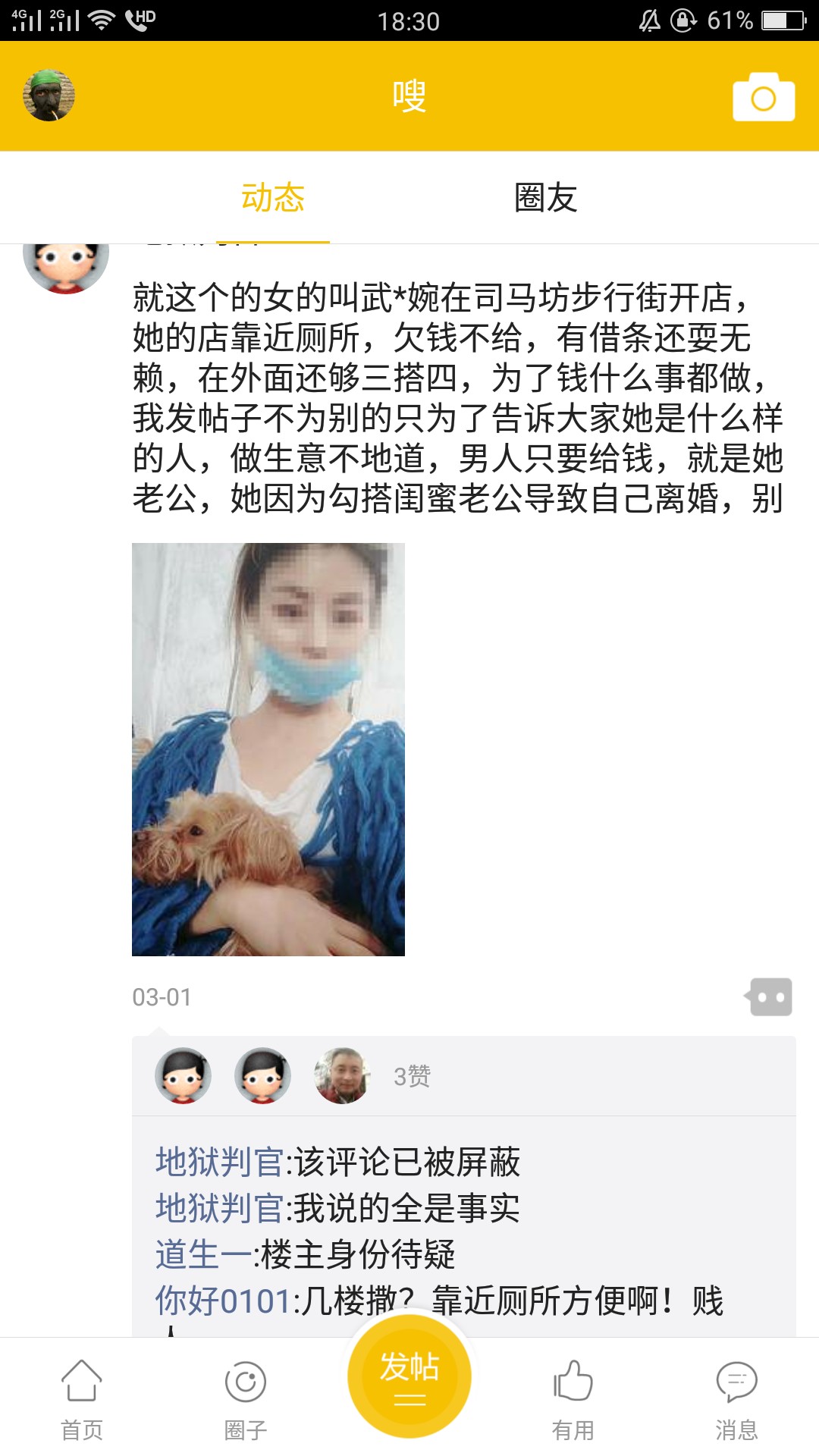Switch to the 圈友 tab
Image resolution: width=819 pixels, height=1456 pixels.
545,198
